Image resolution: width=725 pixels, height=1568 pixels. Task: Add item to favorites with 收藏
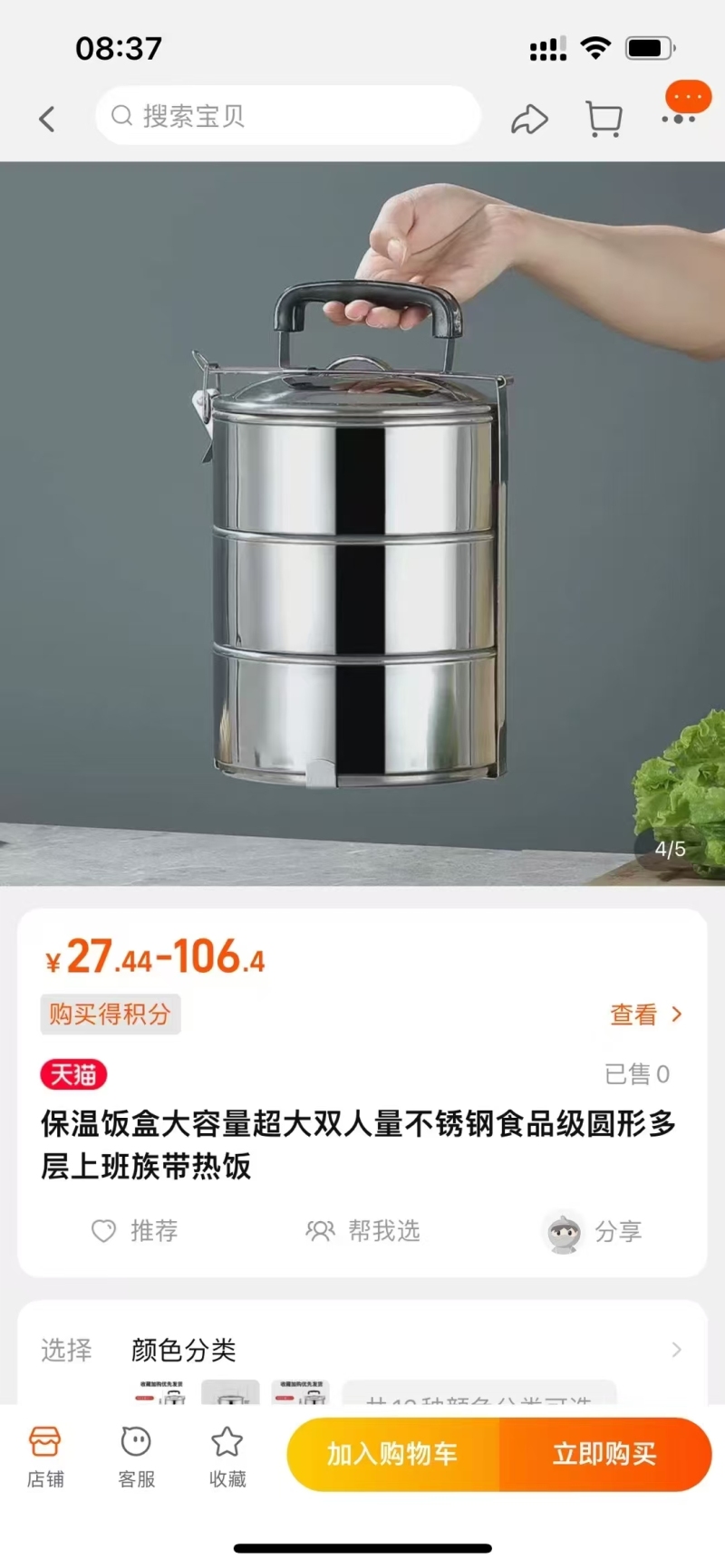(227, 1455)
